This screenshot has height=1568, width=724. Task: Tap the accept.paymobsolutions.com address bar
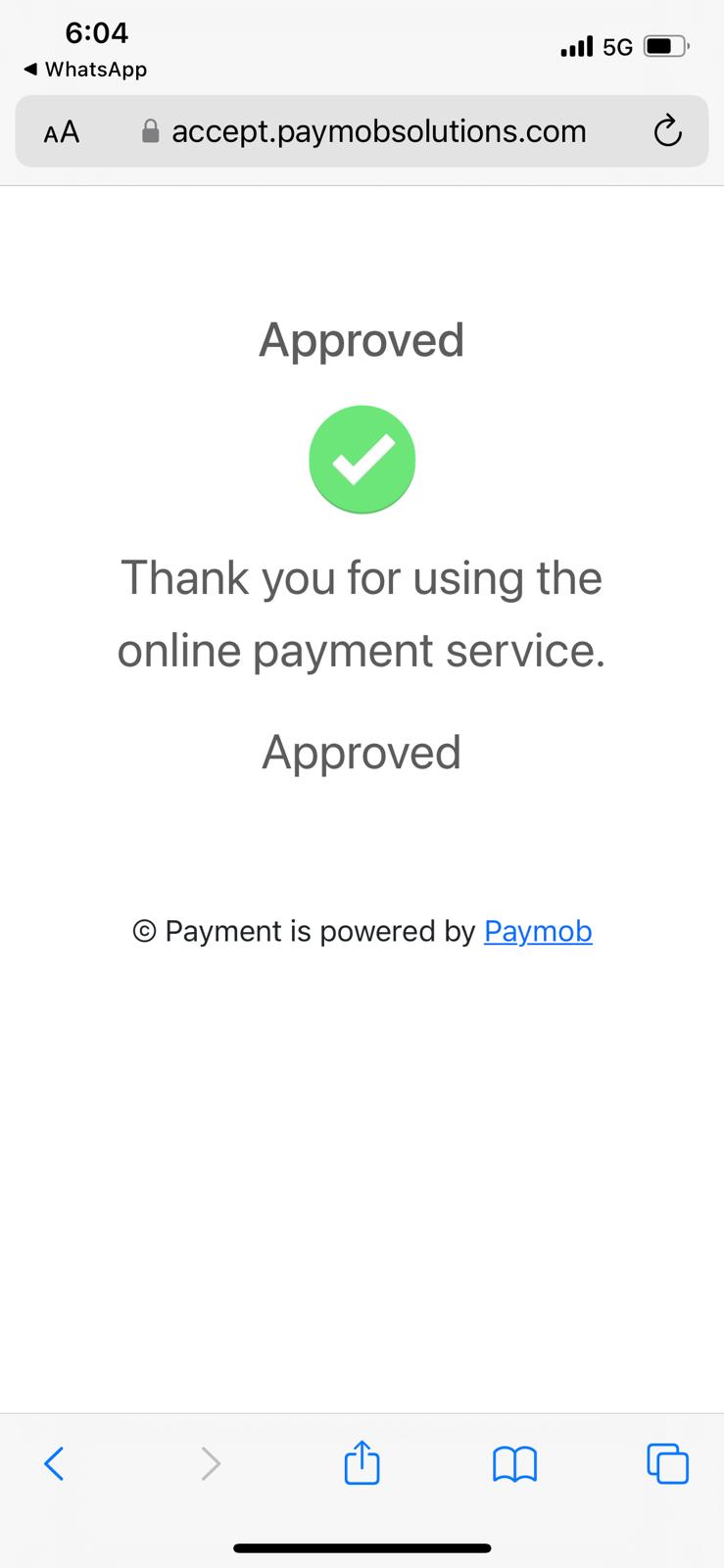pyautogui.click(x=364, y=131)
